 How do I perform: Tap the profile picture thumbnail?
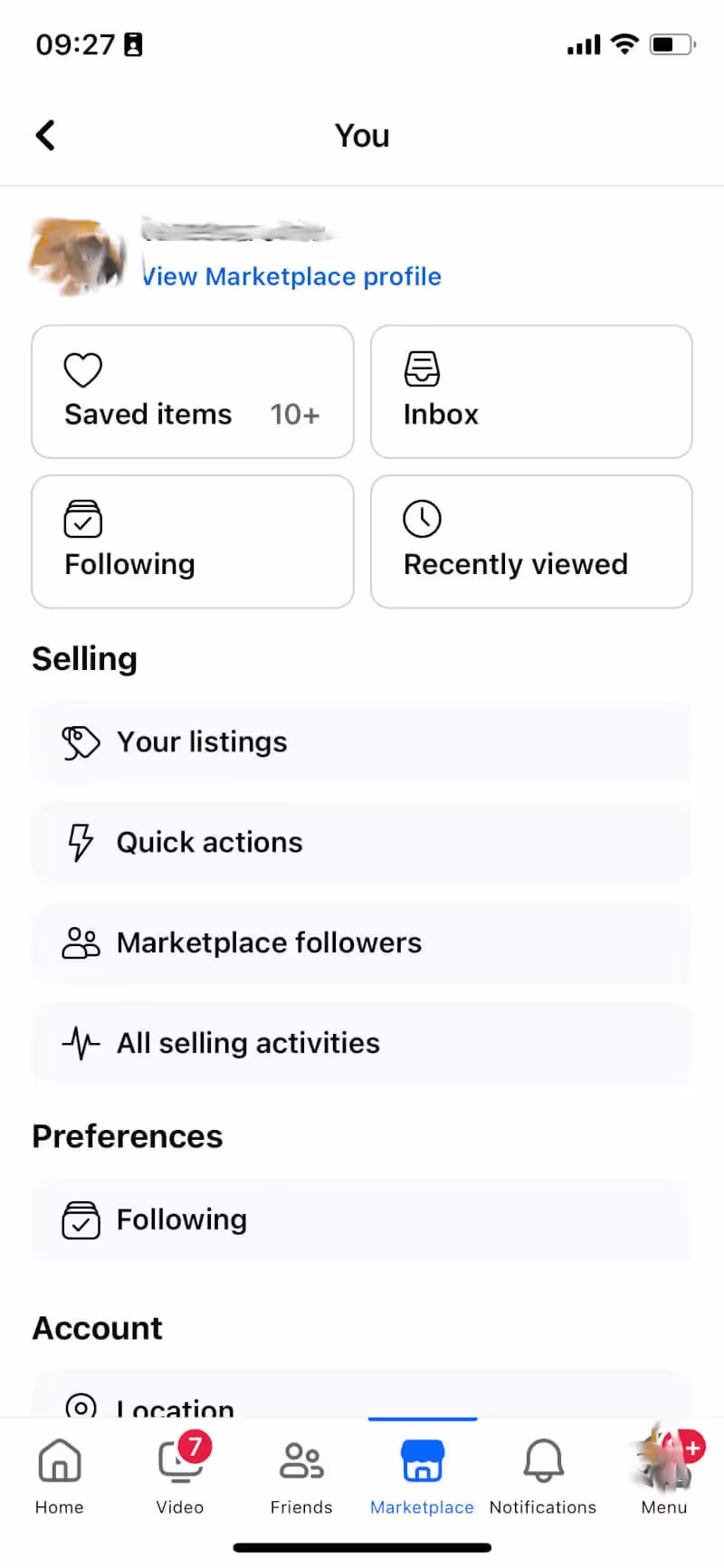point(78,257)
